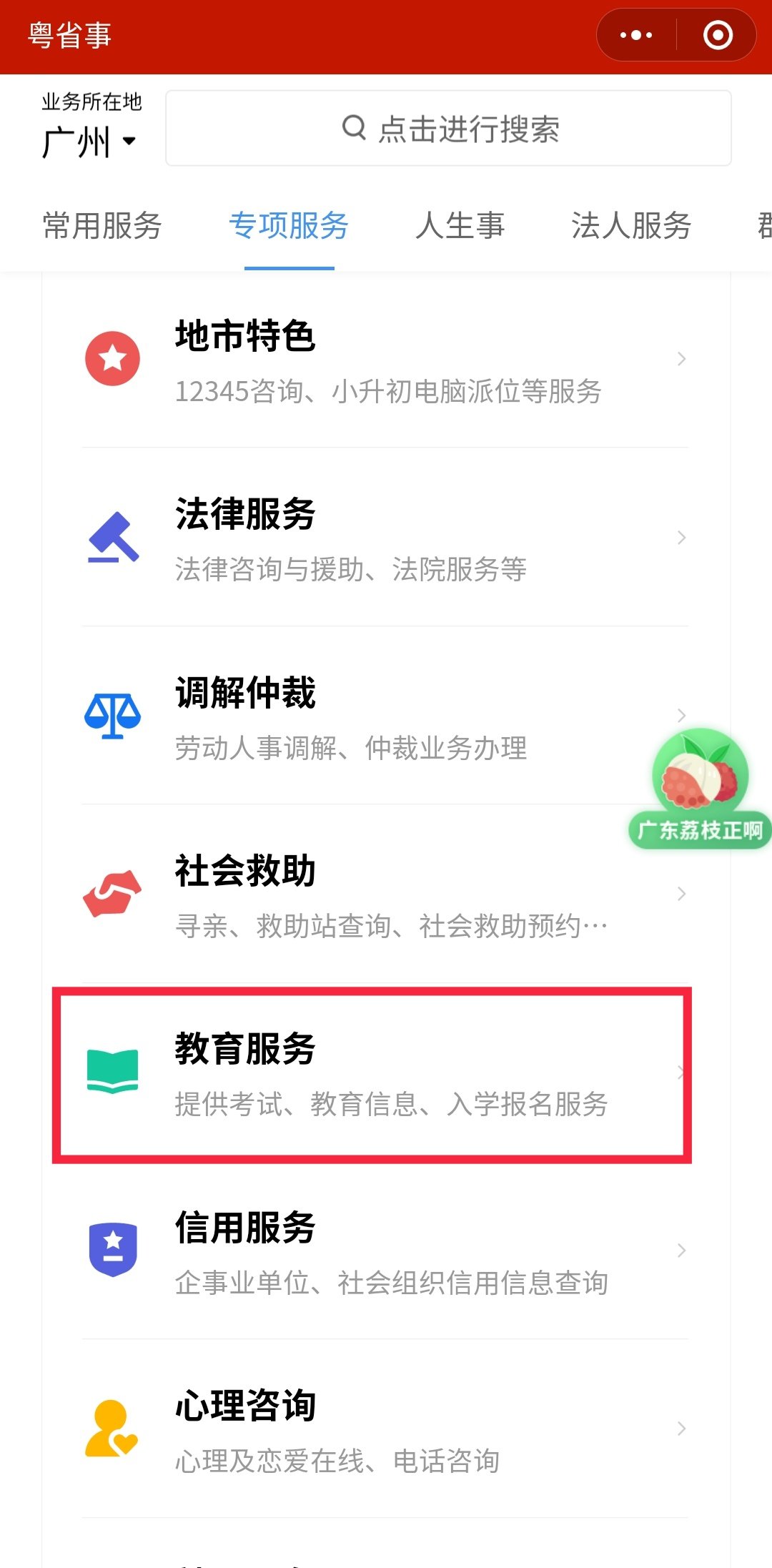Open the 信用服务 credit services row
772x1568 pixels.
coord(386,1251)
